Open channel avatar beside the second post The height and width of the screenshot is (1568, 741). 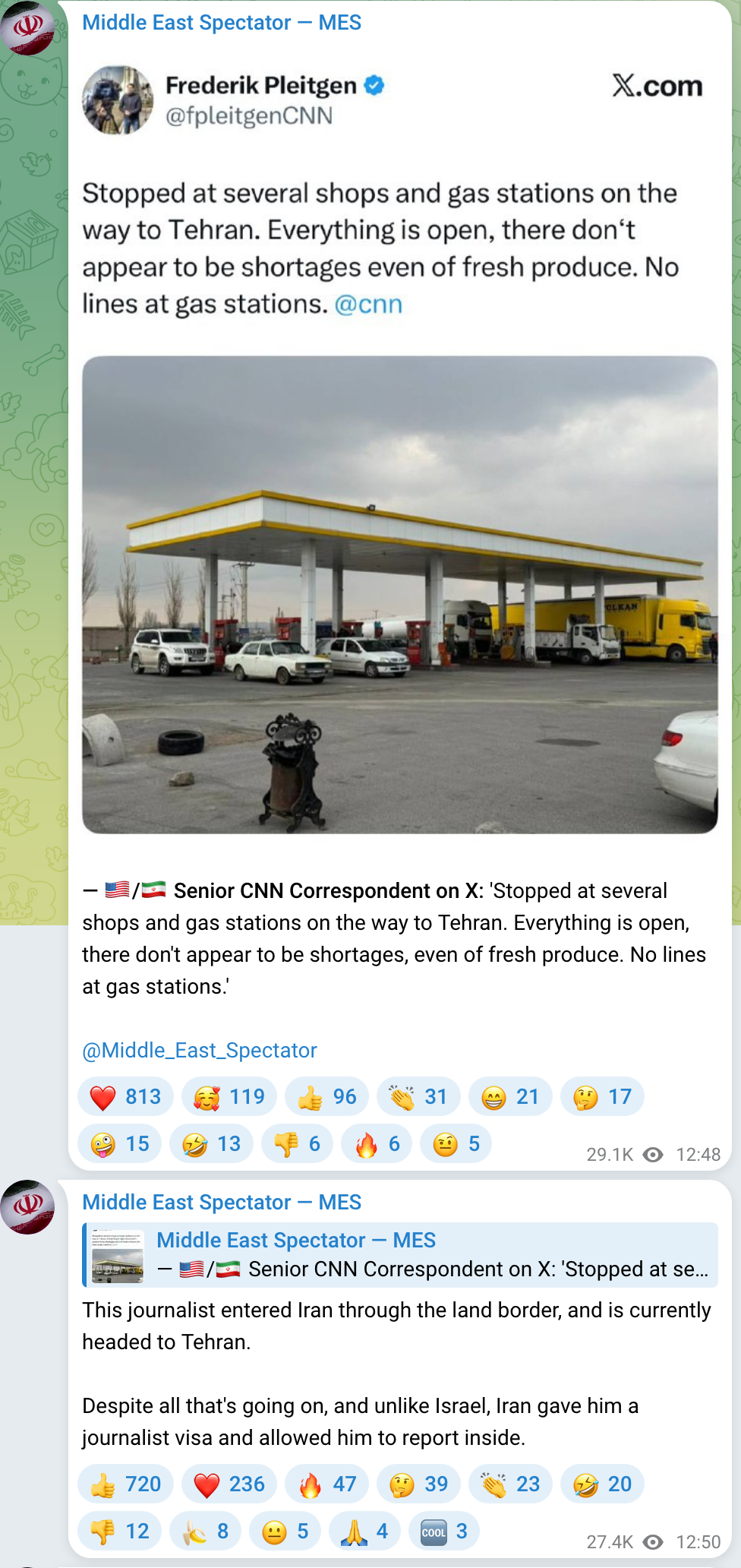[28, 1207]
